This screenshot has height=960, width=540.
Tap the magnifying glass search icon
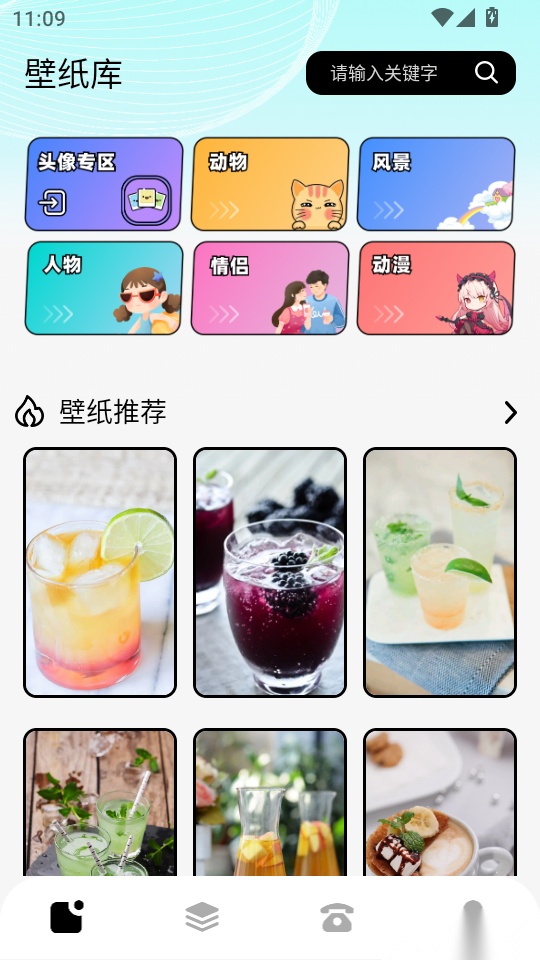pos(486,73)
